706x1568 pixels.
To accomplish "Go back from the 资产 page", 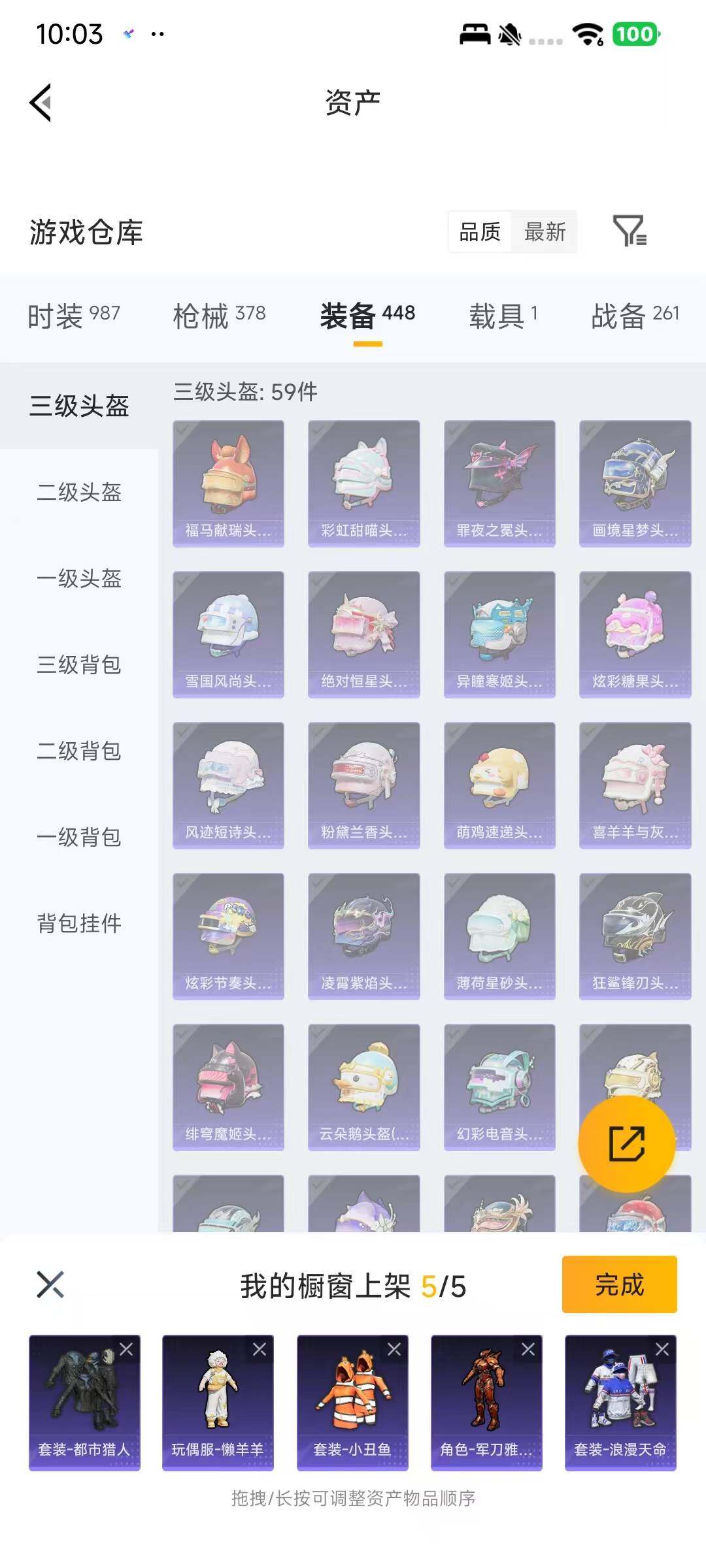I will click(41, 103).
